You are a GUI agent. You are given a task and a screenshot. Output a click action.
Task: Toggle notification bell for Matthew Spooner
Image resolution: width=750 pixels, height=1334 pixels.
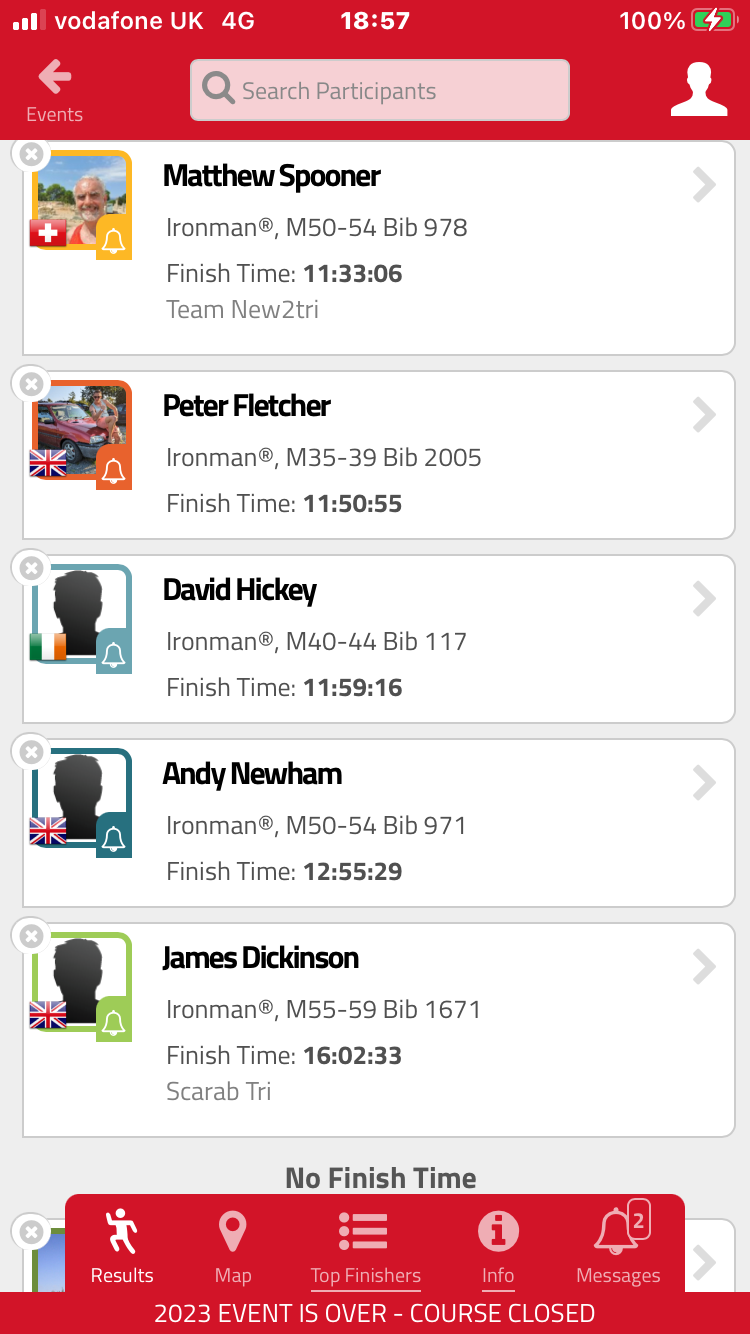114,240
